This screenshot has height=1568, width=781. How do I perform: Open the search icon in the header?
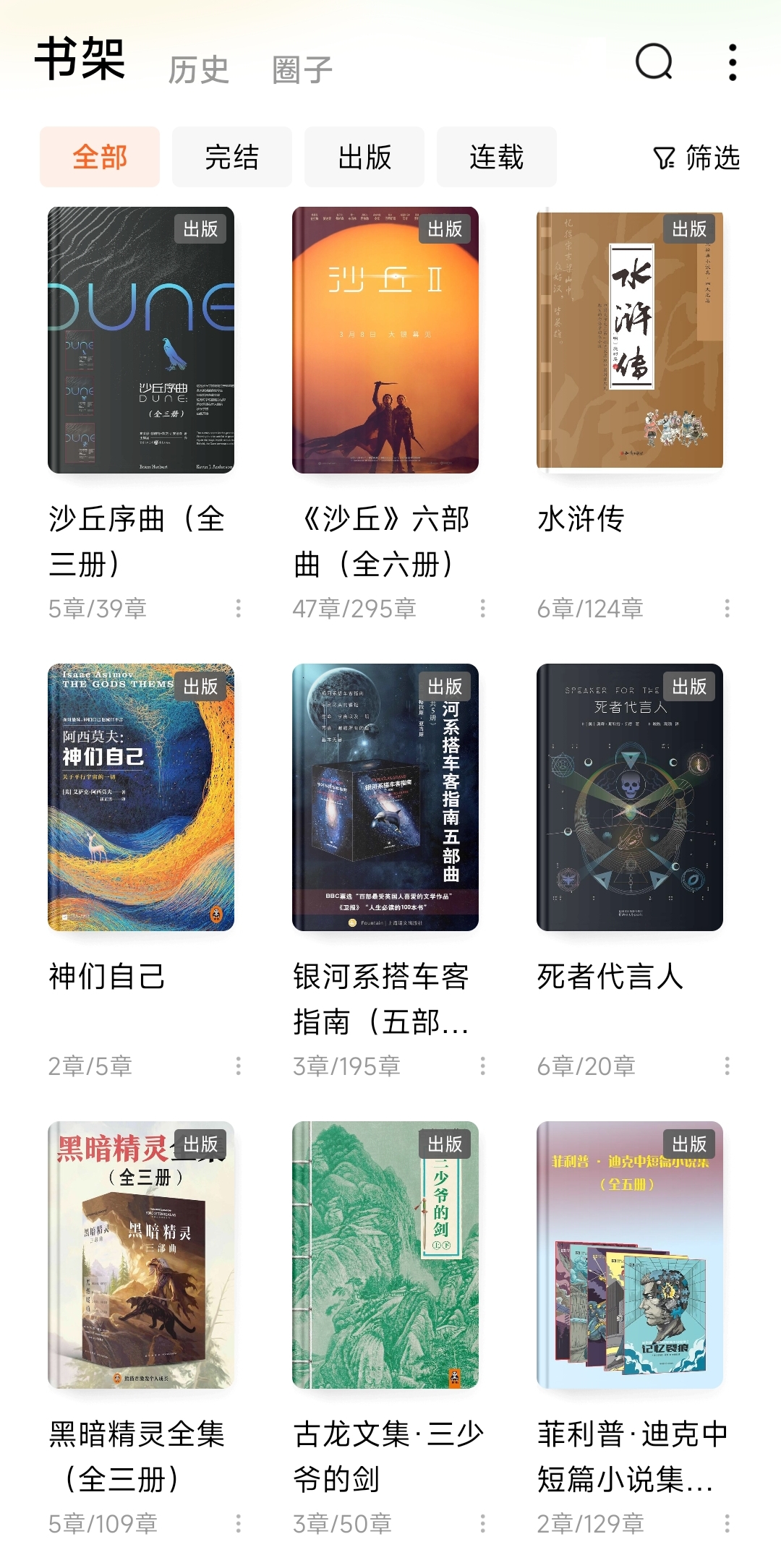coord(654,62)
